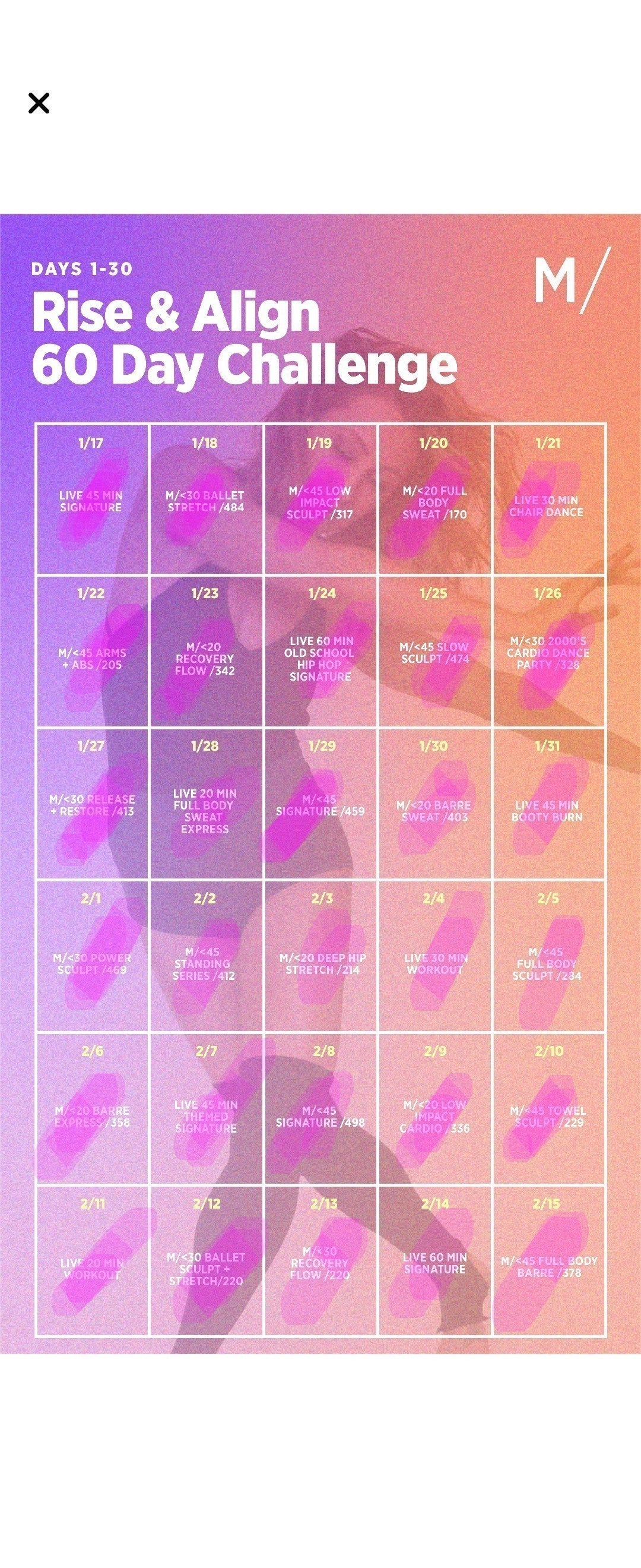Close the challenge calendar image viewer
This screenshot has height=1568, width=641.
pos(39,103)
